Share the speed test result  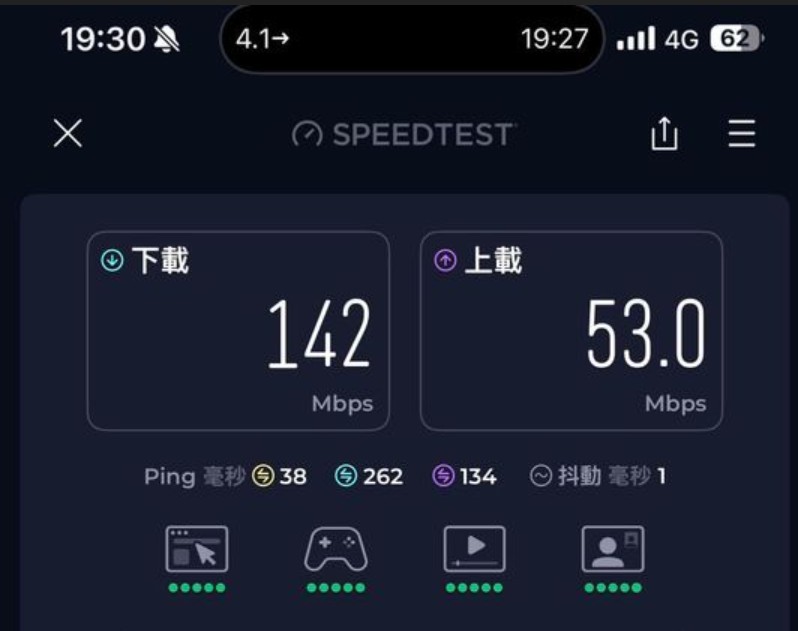664,134
